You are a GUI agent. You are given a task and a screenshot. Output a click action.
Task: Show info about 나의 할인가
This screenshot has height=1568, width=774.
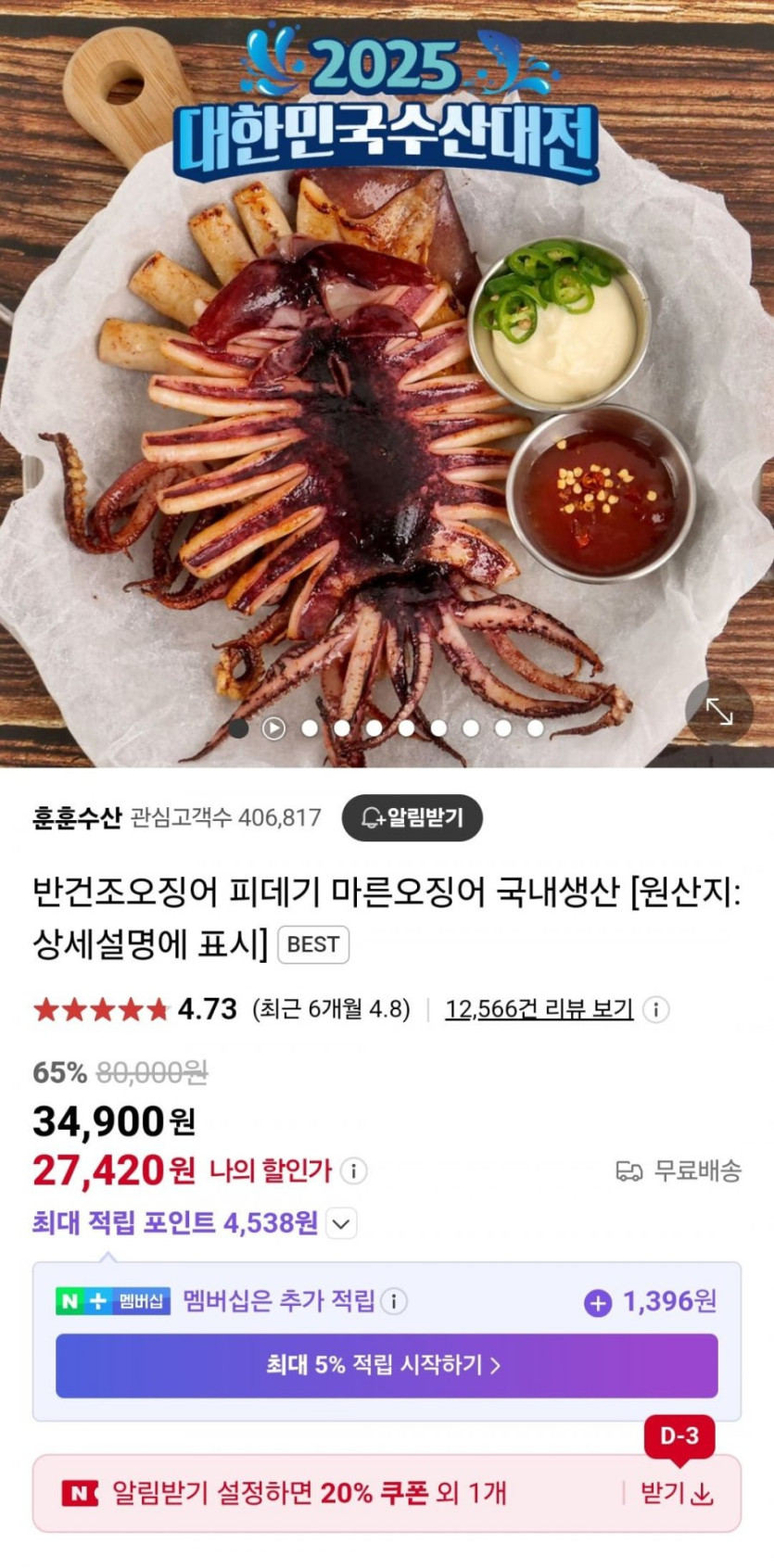pos(353,1170)
